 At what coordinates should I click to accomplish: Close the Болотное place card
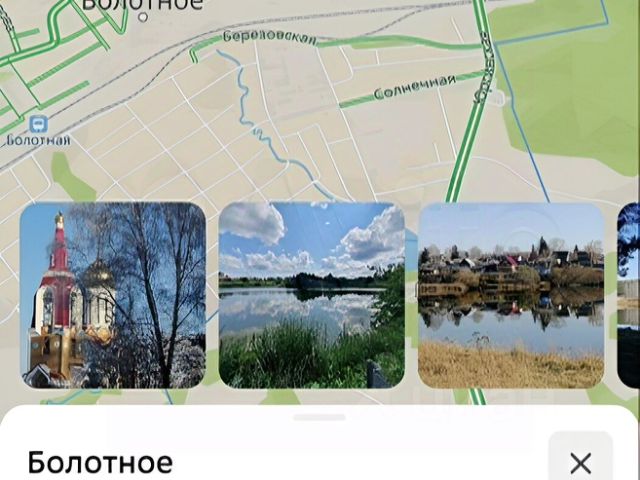tap(580, 463)
